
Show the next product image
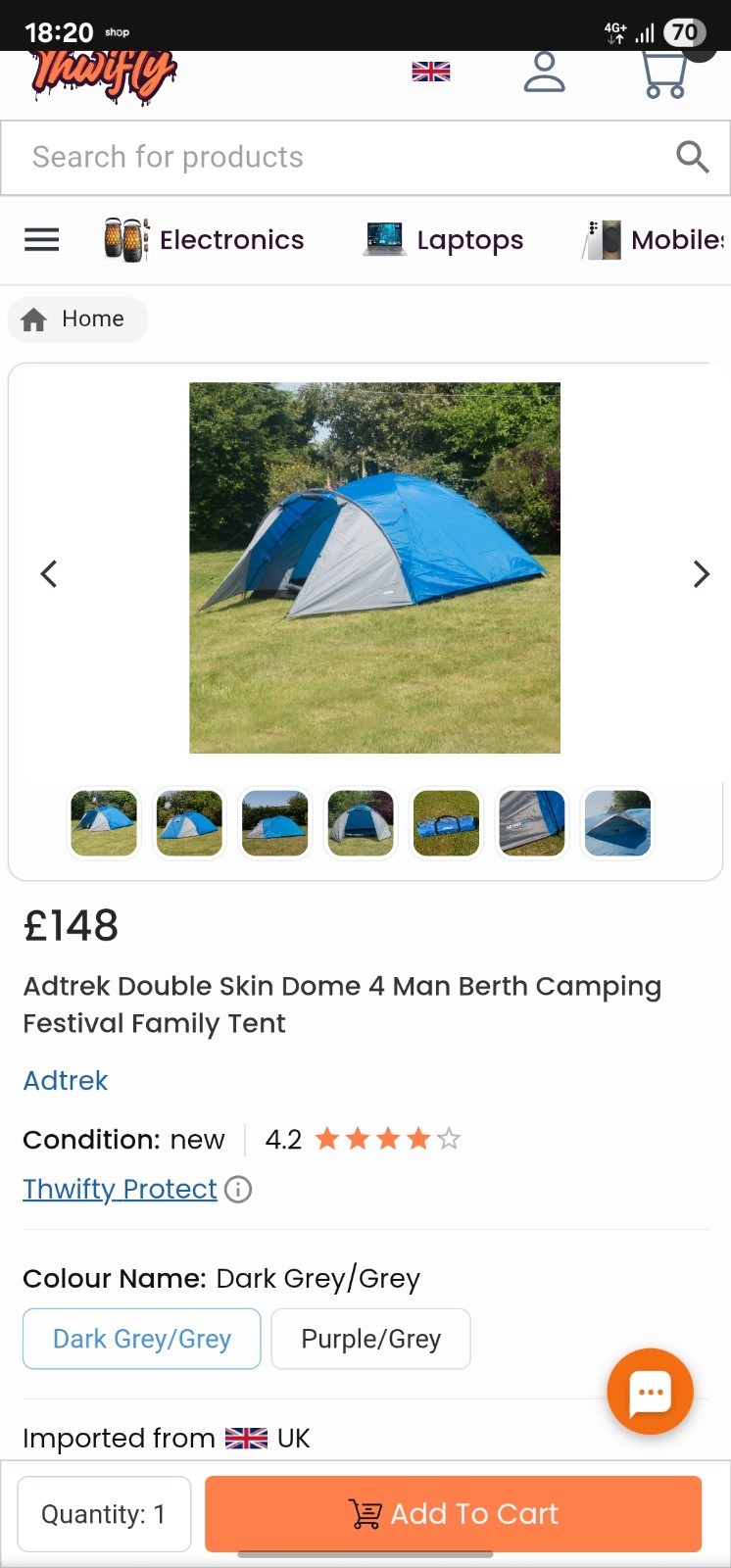[x=701, y=573]
